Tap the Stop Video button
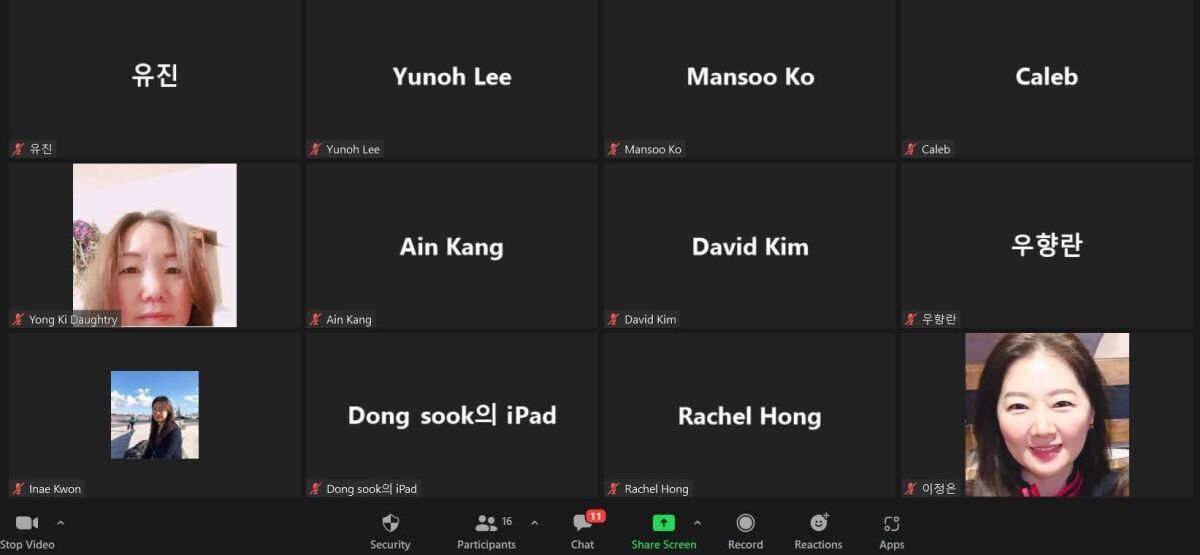 pos(27,530)
